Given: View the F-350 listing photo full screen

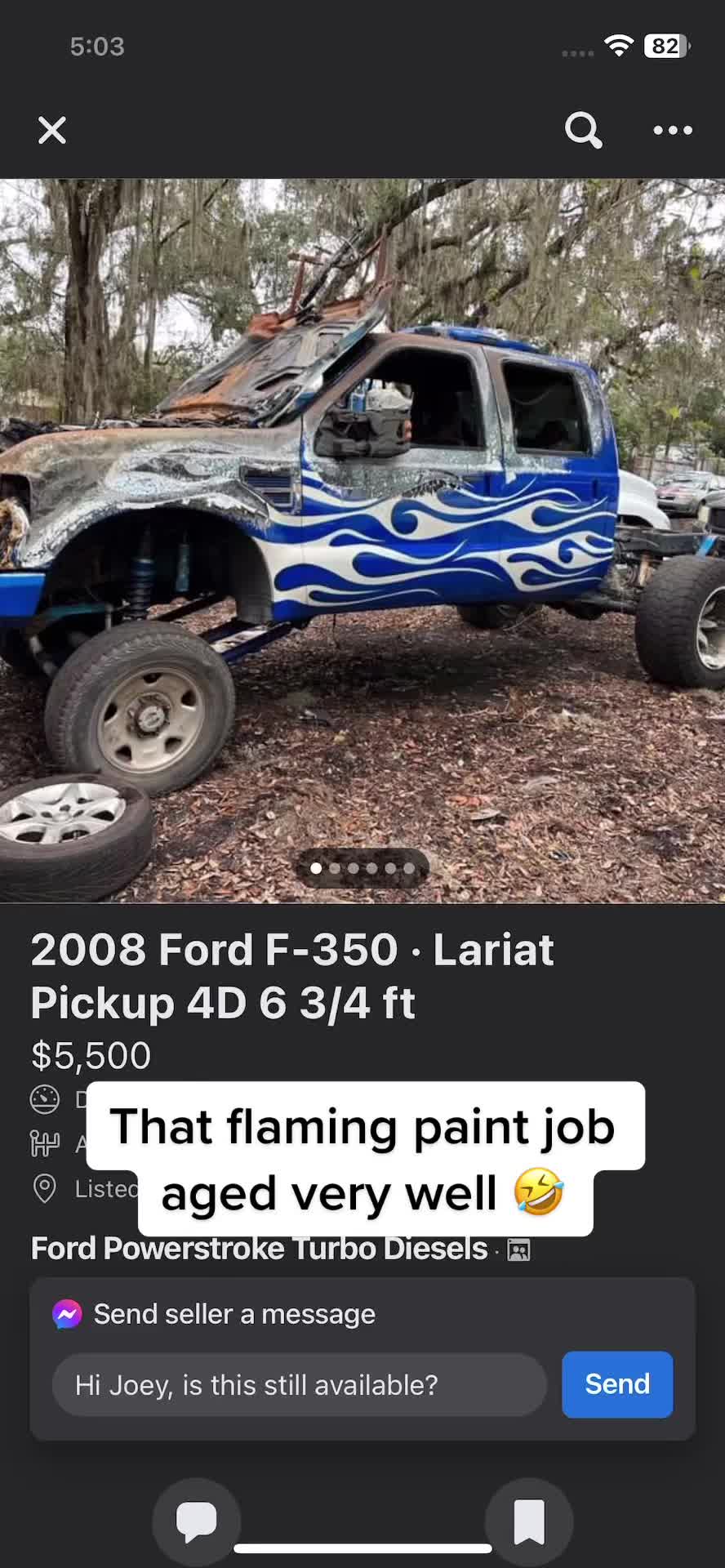Looking at the screenshot, I should pos(362,539).
